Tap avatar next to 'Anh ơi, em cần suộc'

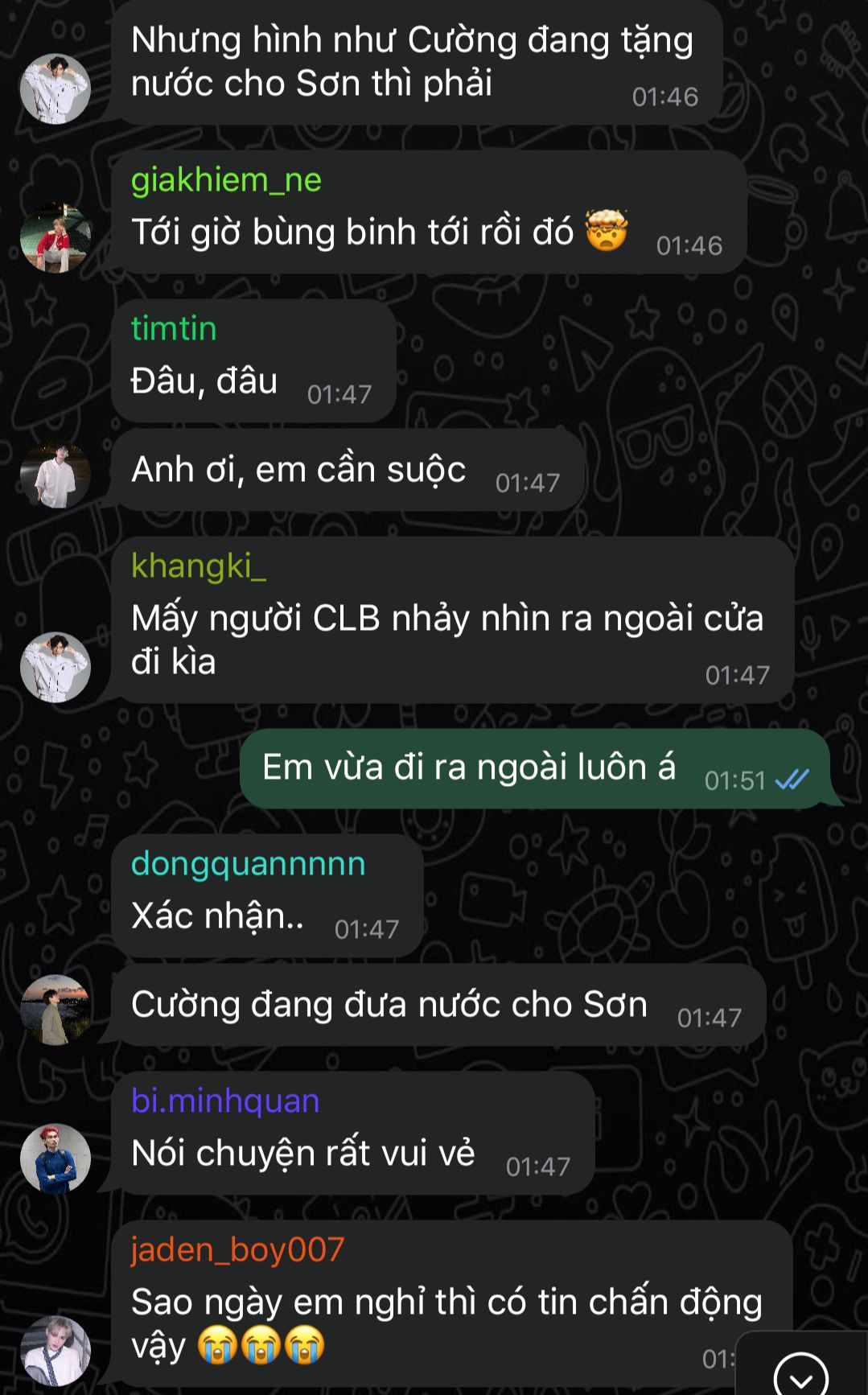pos(56,475)
